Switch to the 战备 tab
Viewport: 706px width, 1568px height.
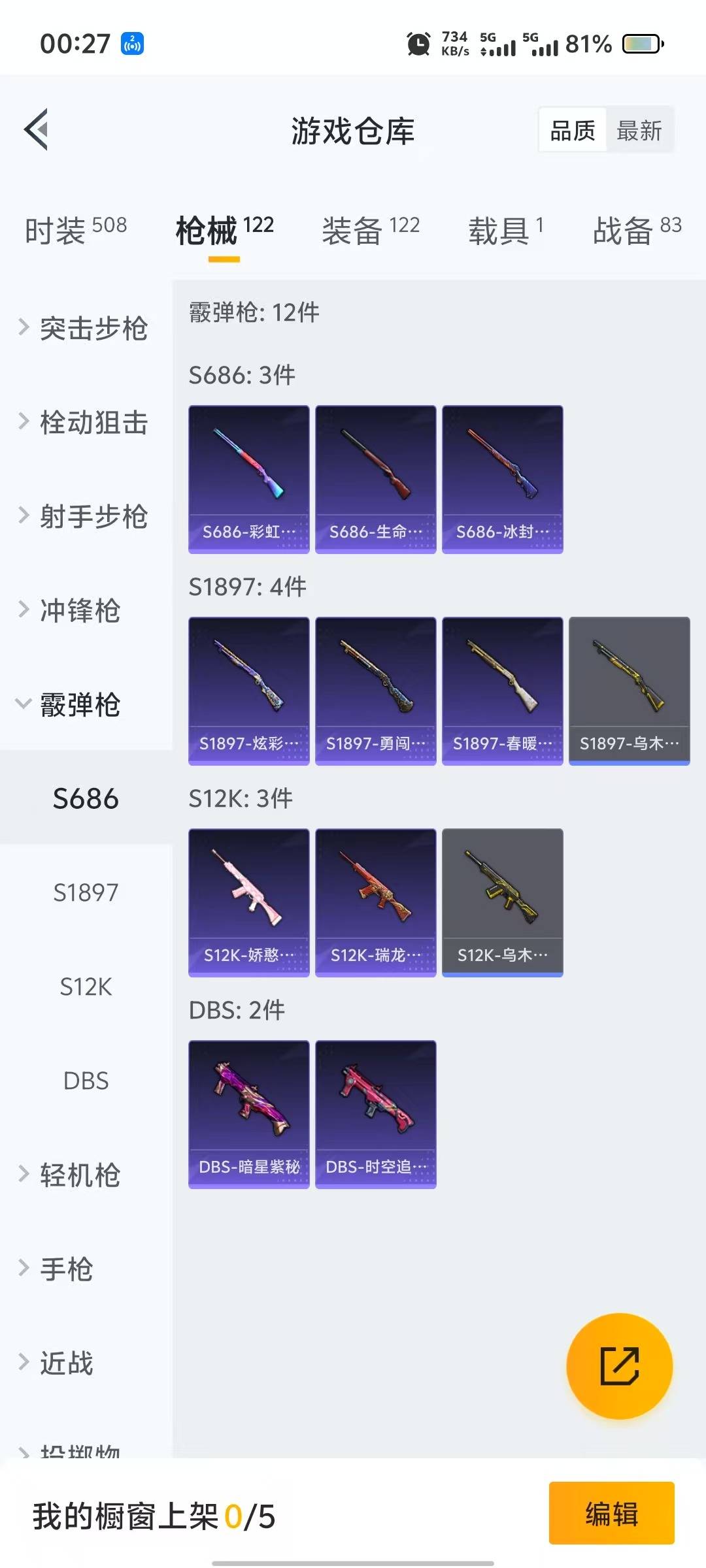click(x=637, y=230)
